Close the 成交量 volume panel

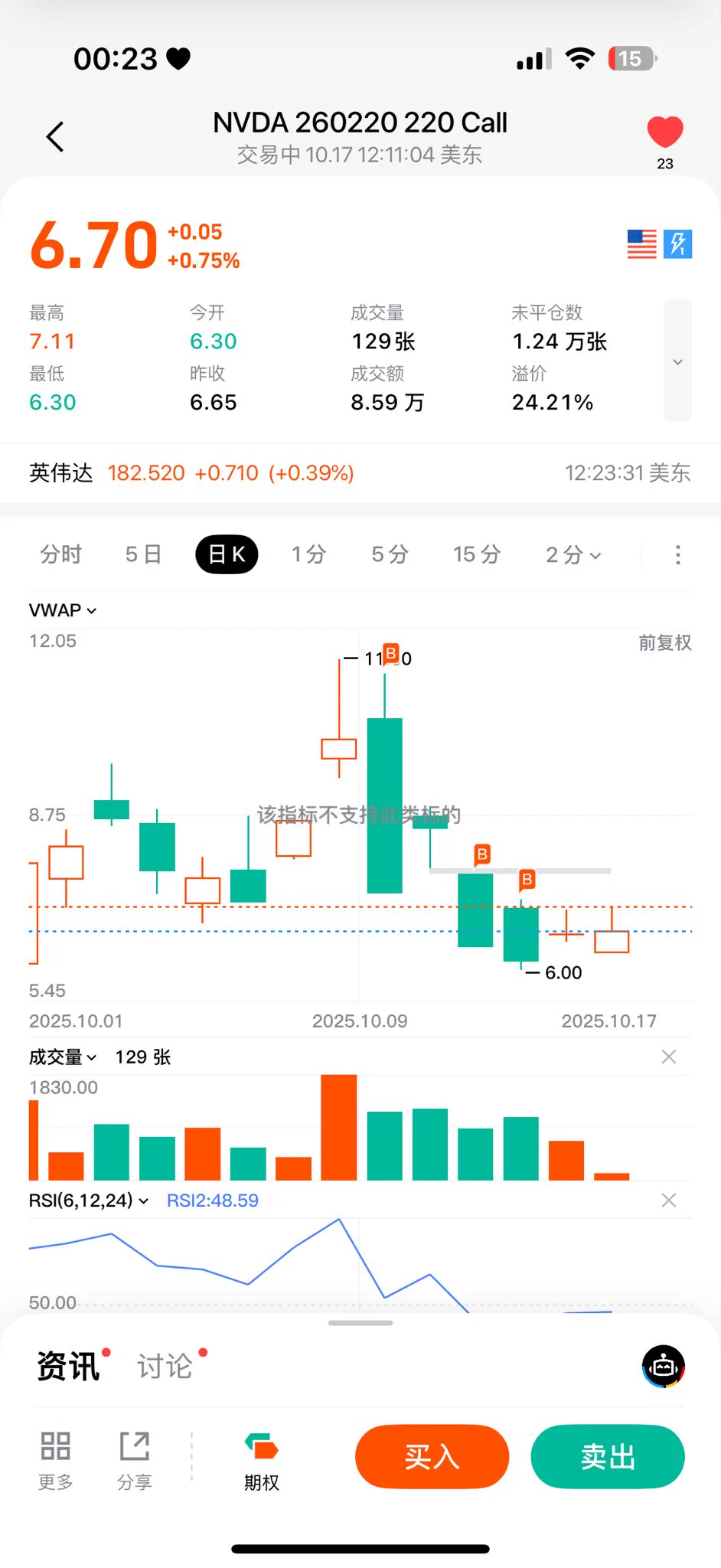pyautogui.click(x=668, y=1057)
